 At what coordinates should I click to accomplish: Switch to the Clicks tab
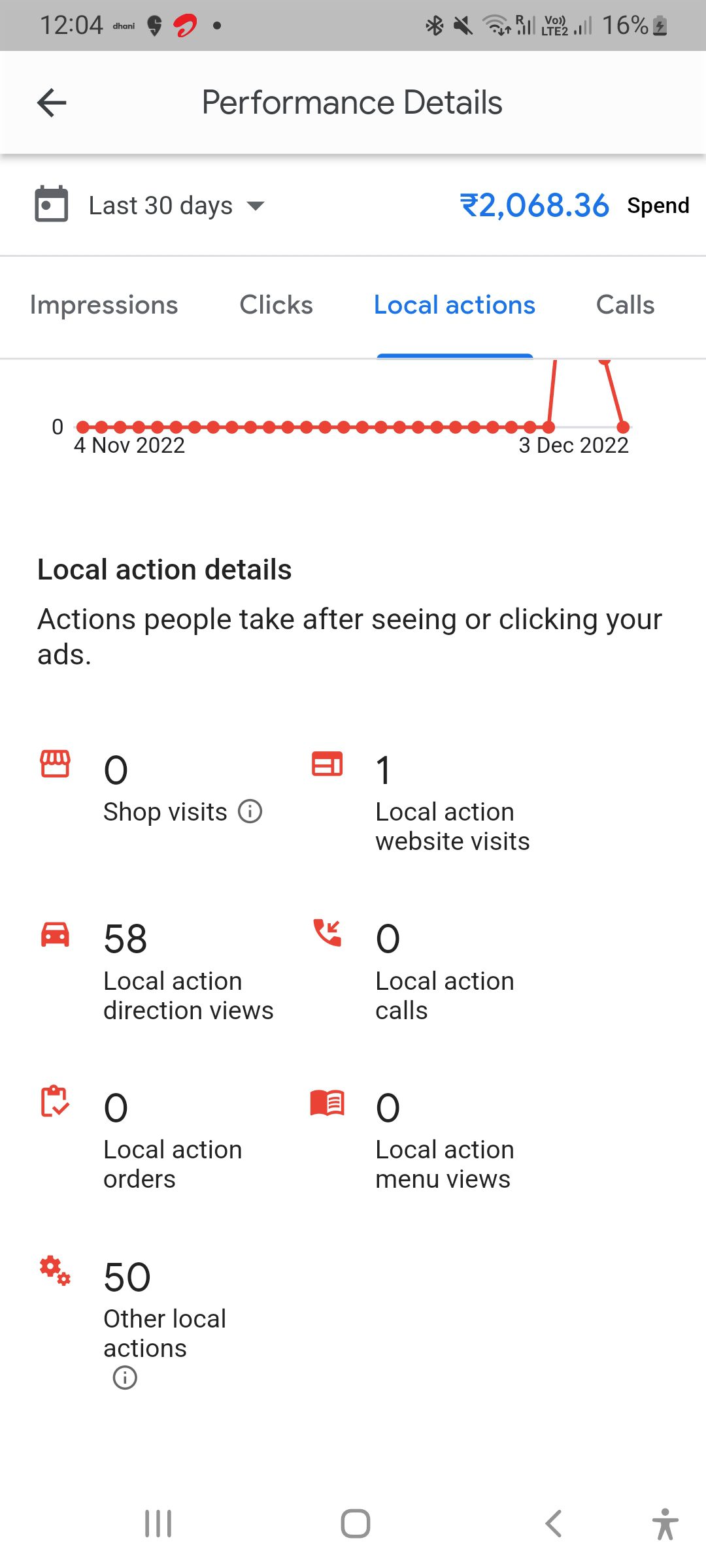point(276,305)
